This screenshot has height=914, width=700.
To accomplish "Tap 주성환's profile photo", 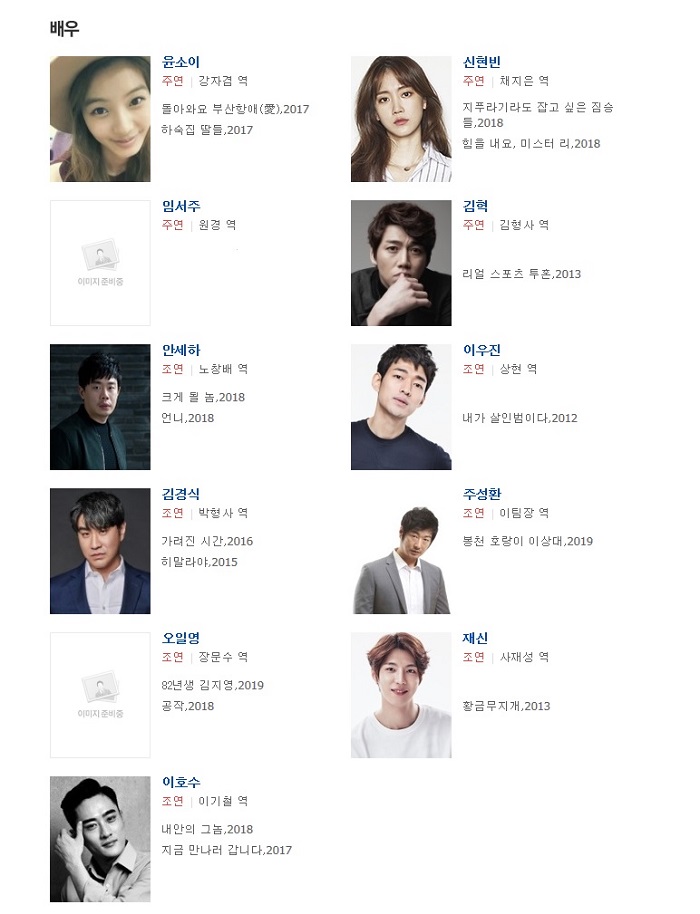I will tap(401, 551).
